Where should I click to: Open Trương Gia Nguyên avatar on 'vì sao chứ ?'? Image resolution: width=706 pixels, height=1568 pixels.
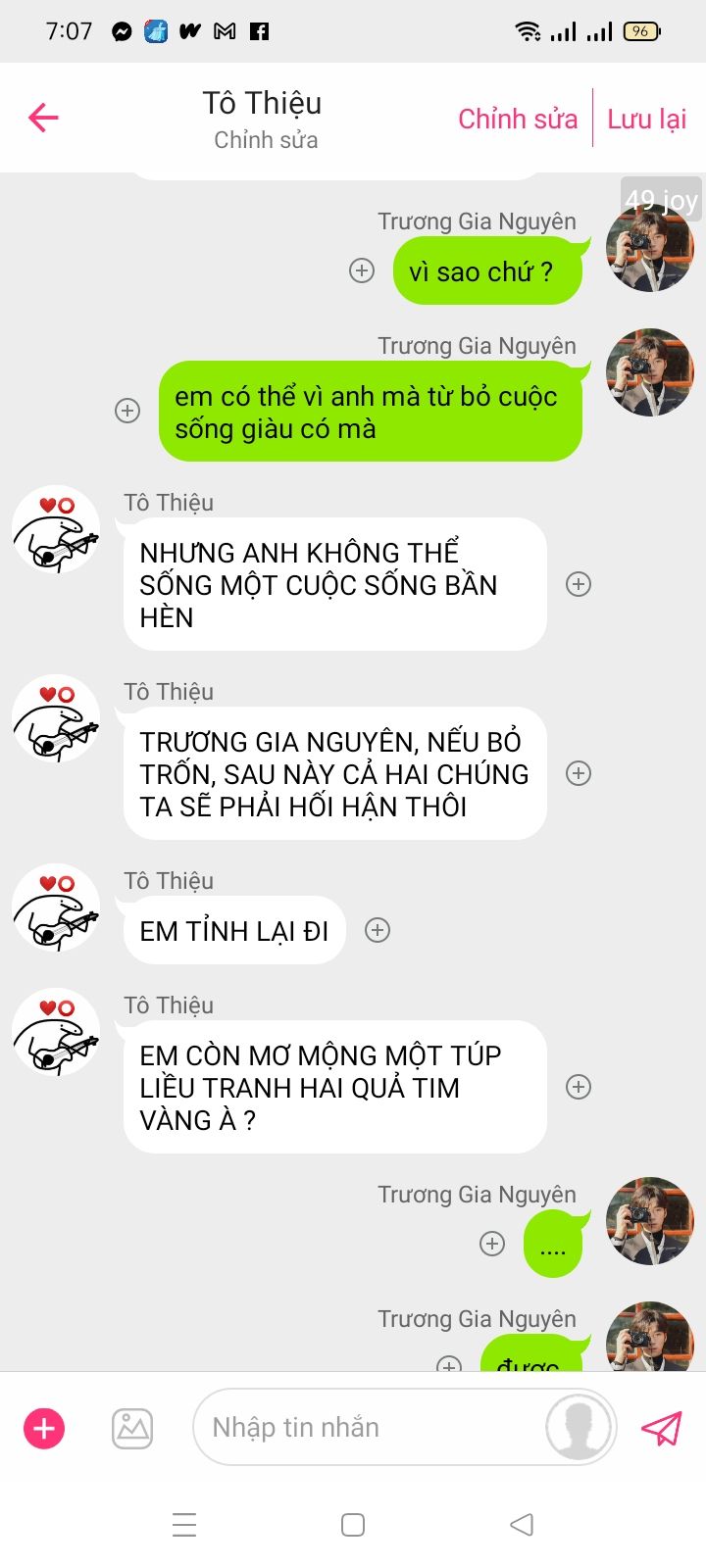649,248
